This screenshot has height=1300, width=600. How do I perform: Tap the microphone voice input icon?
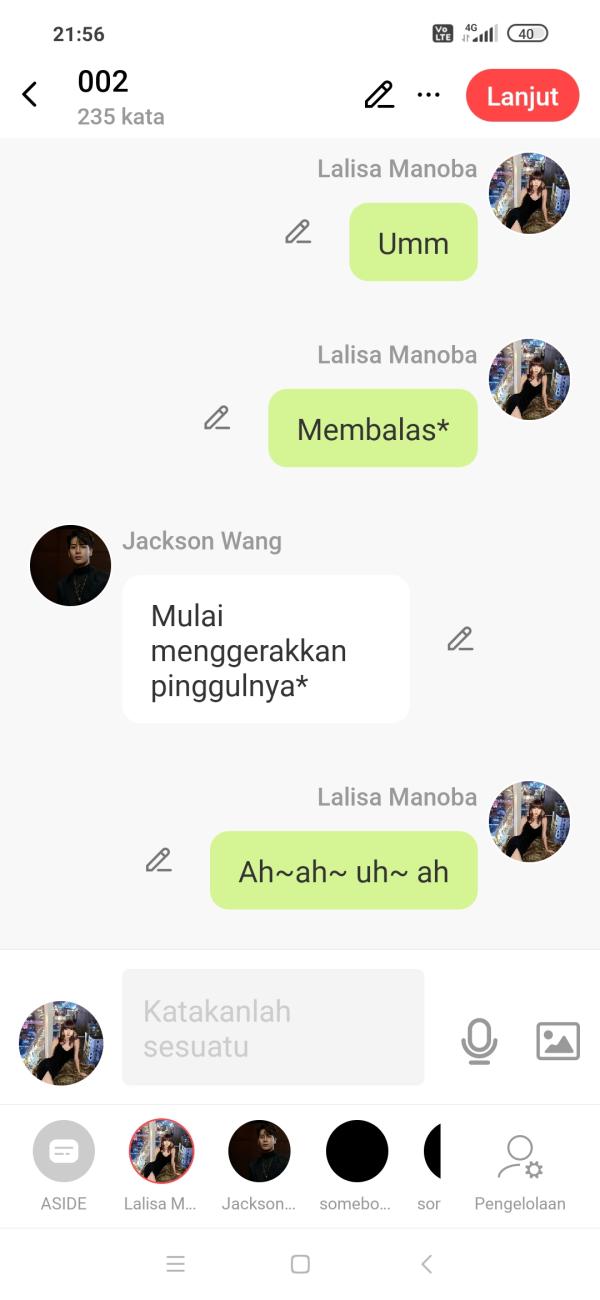tap(479, 1041)
